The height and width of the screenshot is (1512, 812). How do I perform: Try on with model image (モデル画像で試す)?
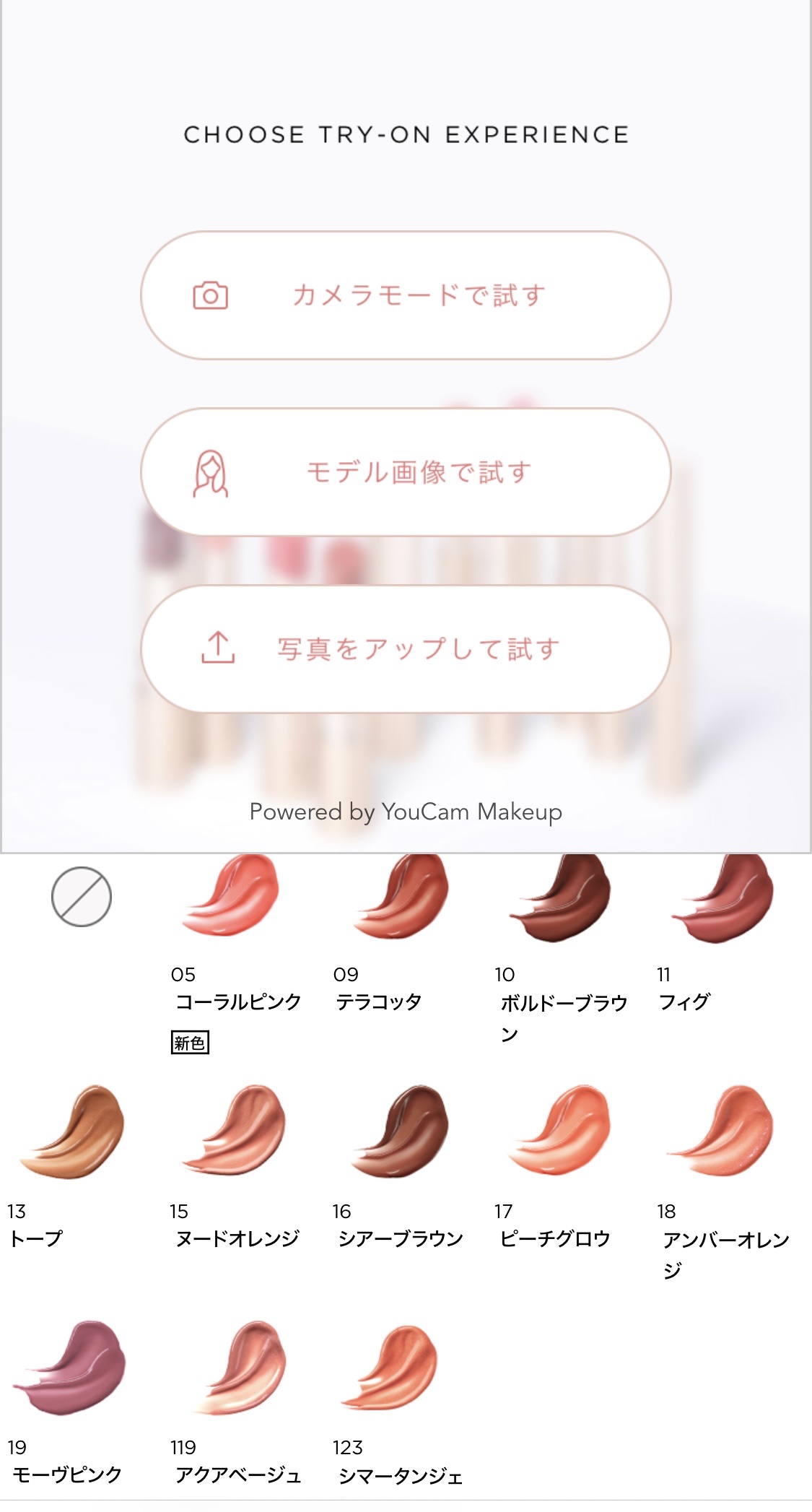tap(406, 472)
